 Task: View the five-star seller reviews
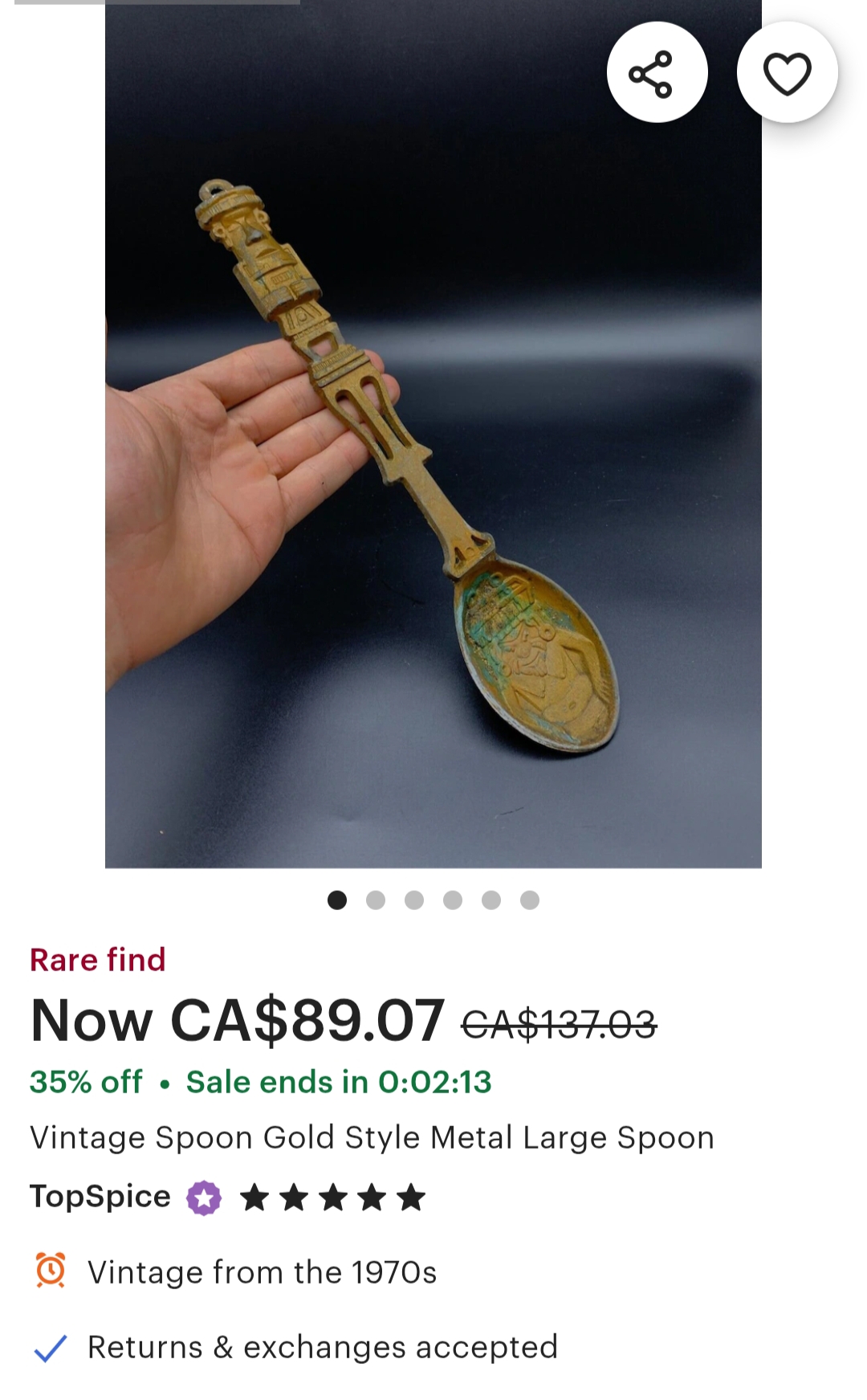click(332, 1198)
